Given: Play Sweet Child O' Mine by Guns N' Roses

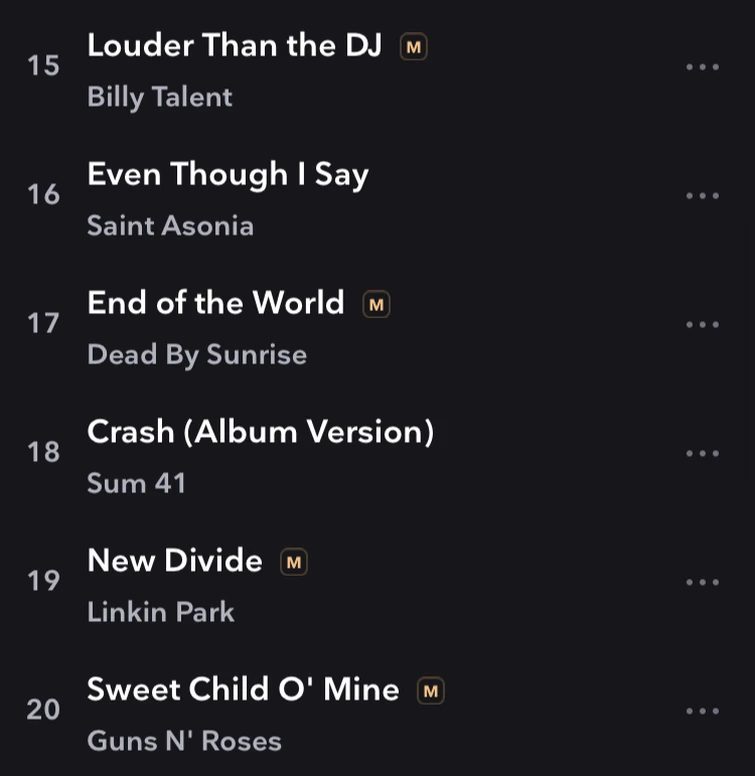Looking at the screenshot, I should [x=243, y=690].
